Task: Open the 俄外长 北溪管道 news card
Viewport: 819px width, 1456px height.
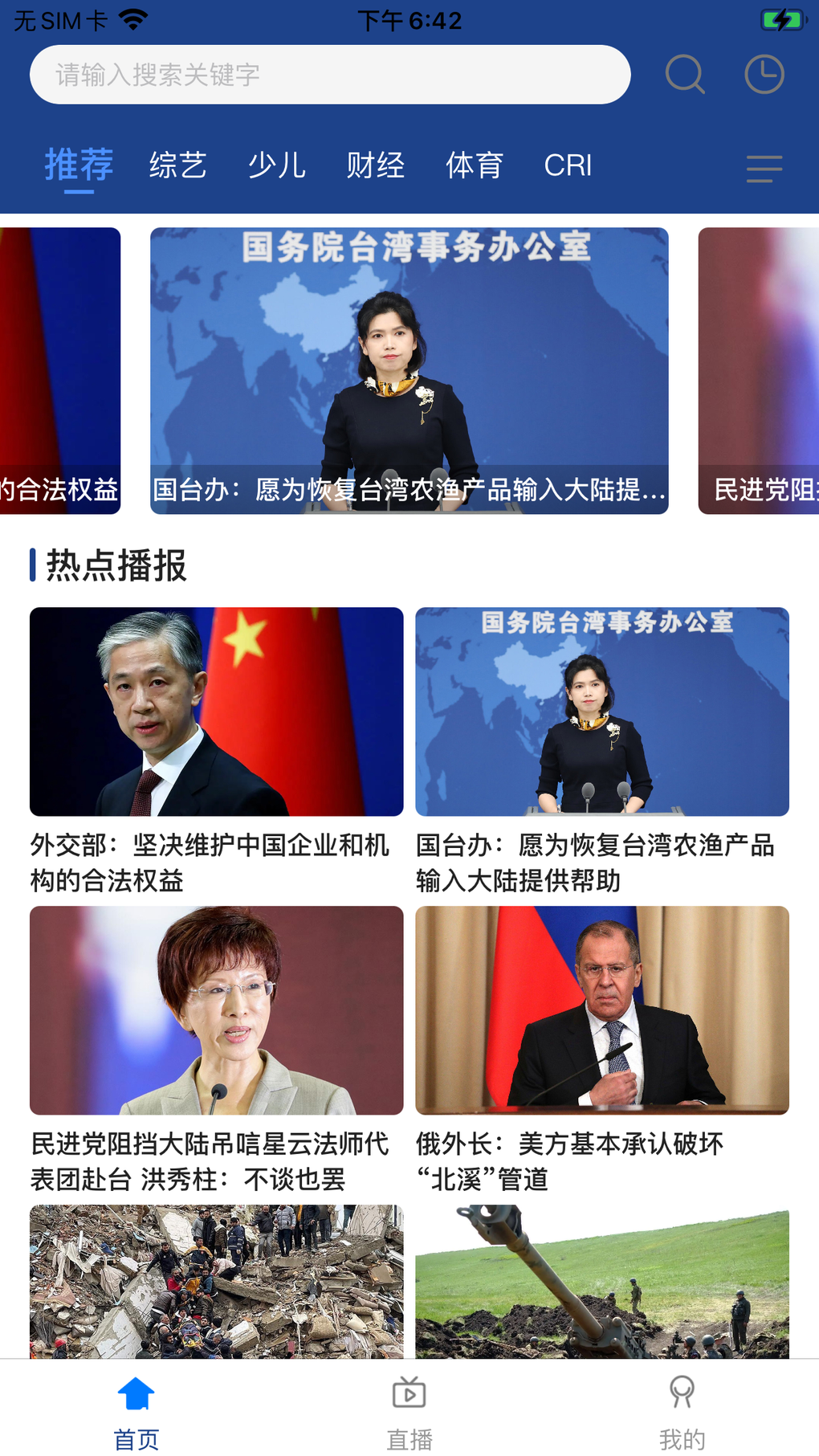Action: click(601, 1047)
